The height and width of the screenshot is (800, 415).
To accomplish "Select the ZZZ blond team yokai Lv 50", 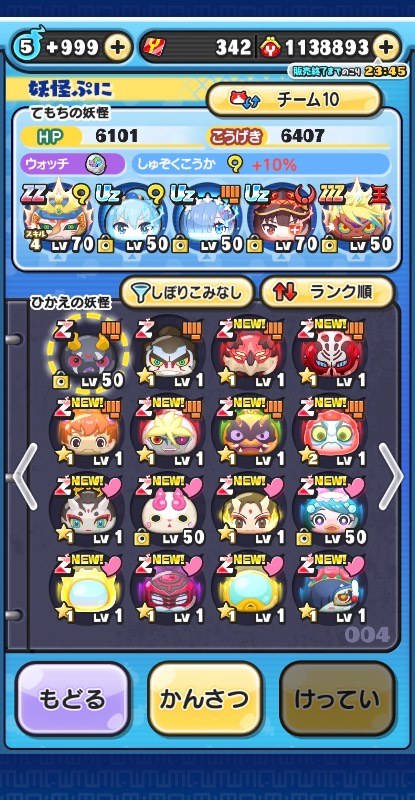I will pyautogui.click(x=356, y=218).
